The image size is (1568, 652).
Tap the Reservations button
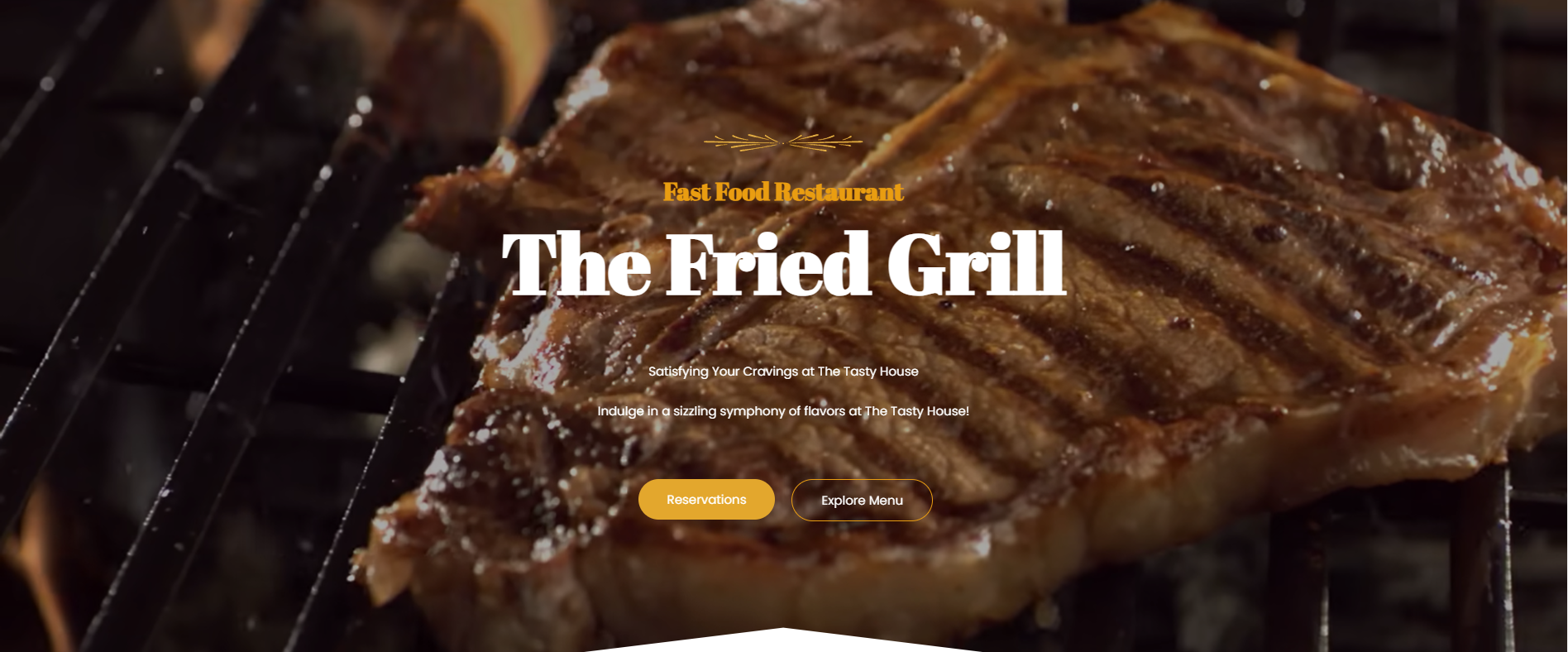706,500
